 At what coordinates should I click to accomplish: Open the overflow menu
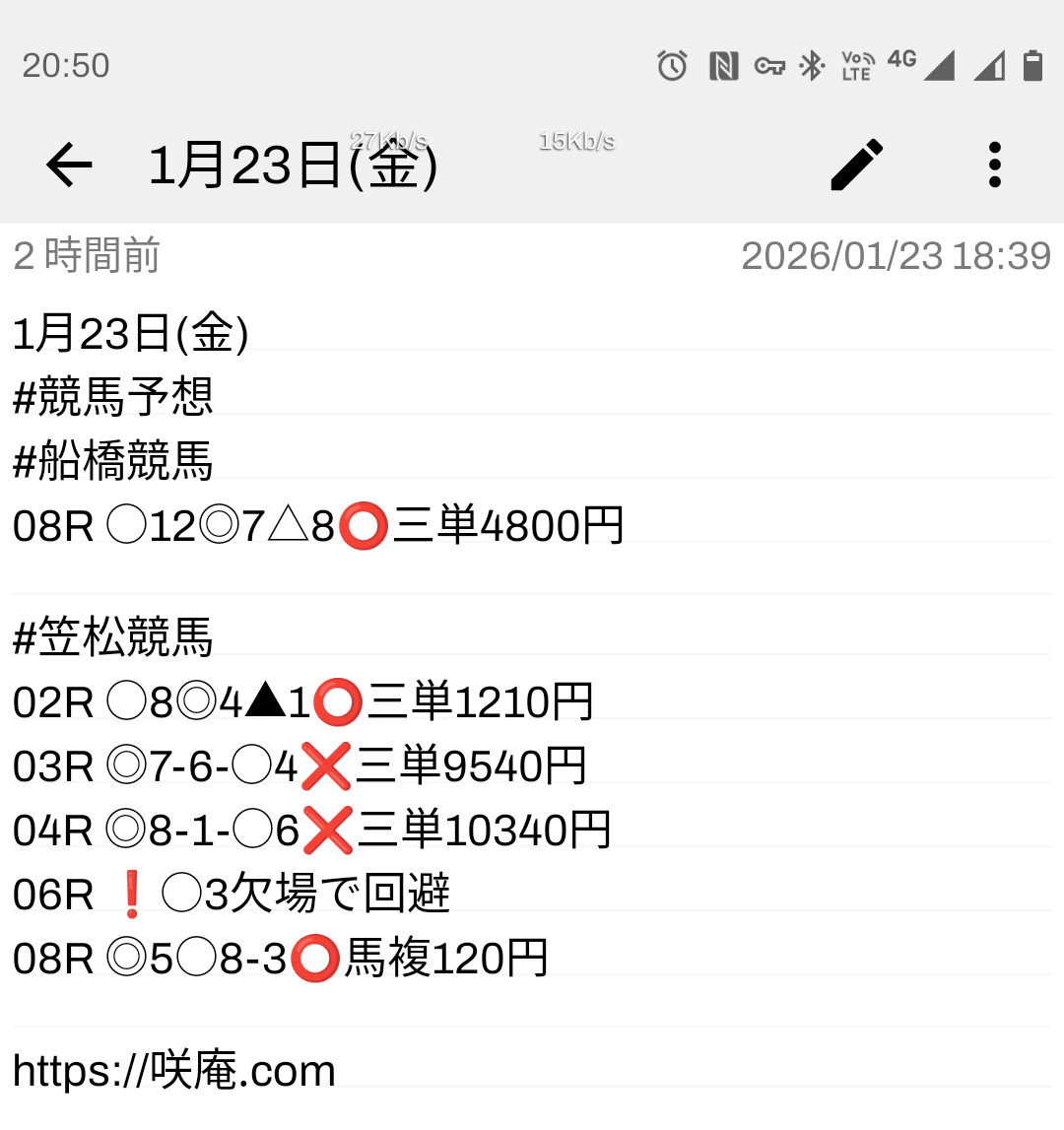[x=994, y=165]
